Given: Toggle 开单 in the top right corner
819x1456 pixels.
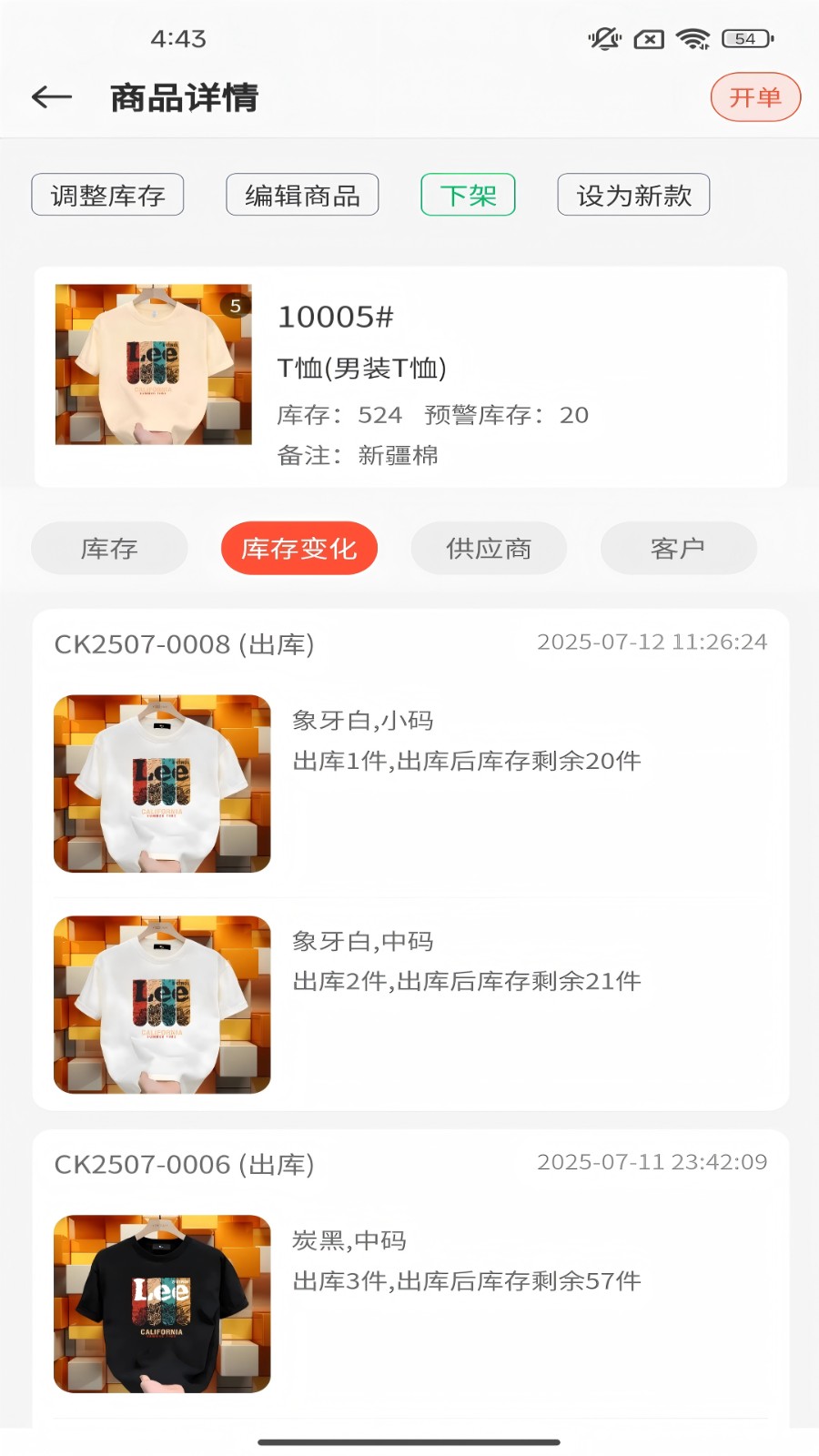Looking at the screenshot, I should [x=755, y=96].
